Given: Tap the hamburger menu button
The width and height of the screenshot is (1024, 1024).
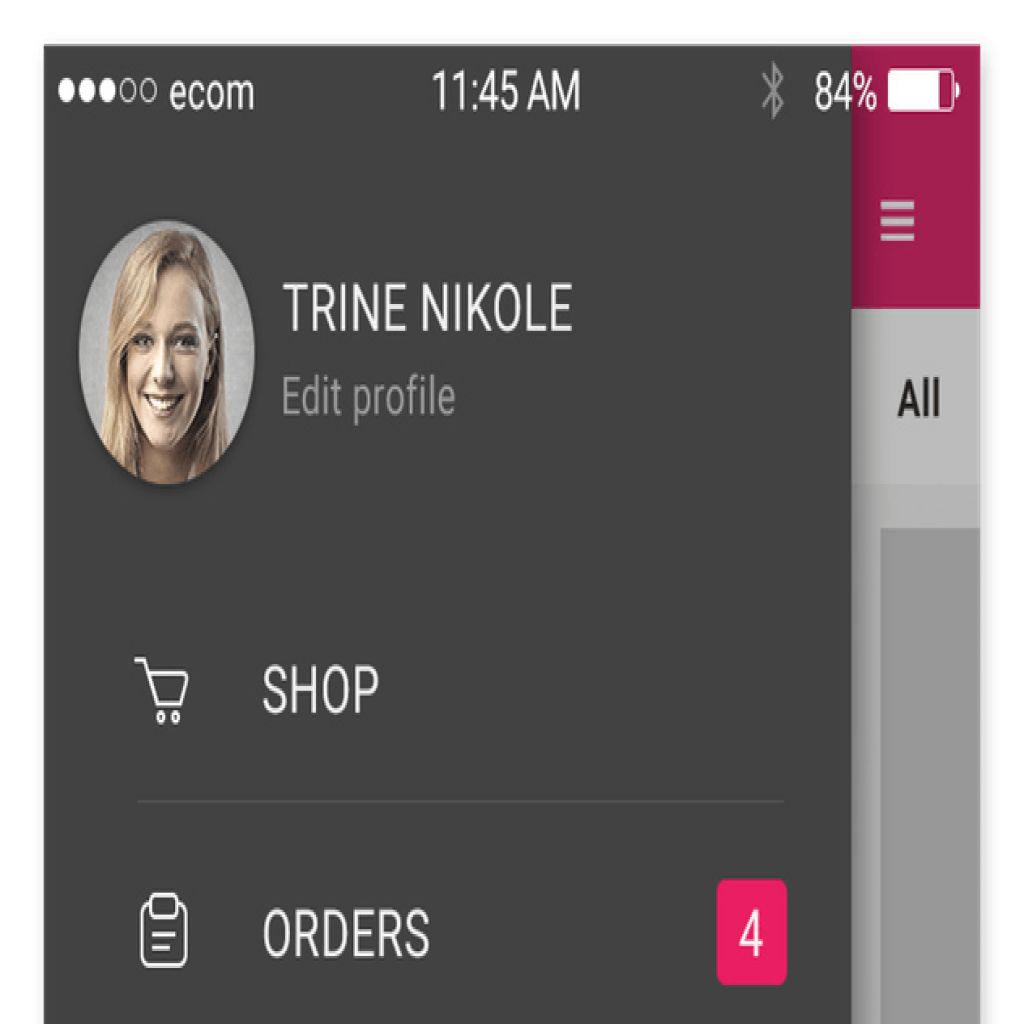Looking at the screenshot, I should 897,221.
